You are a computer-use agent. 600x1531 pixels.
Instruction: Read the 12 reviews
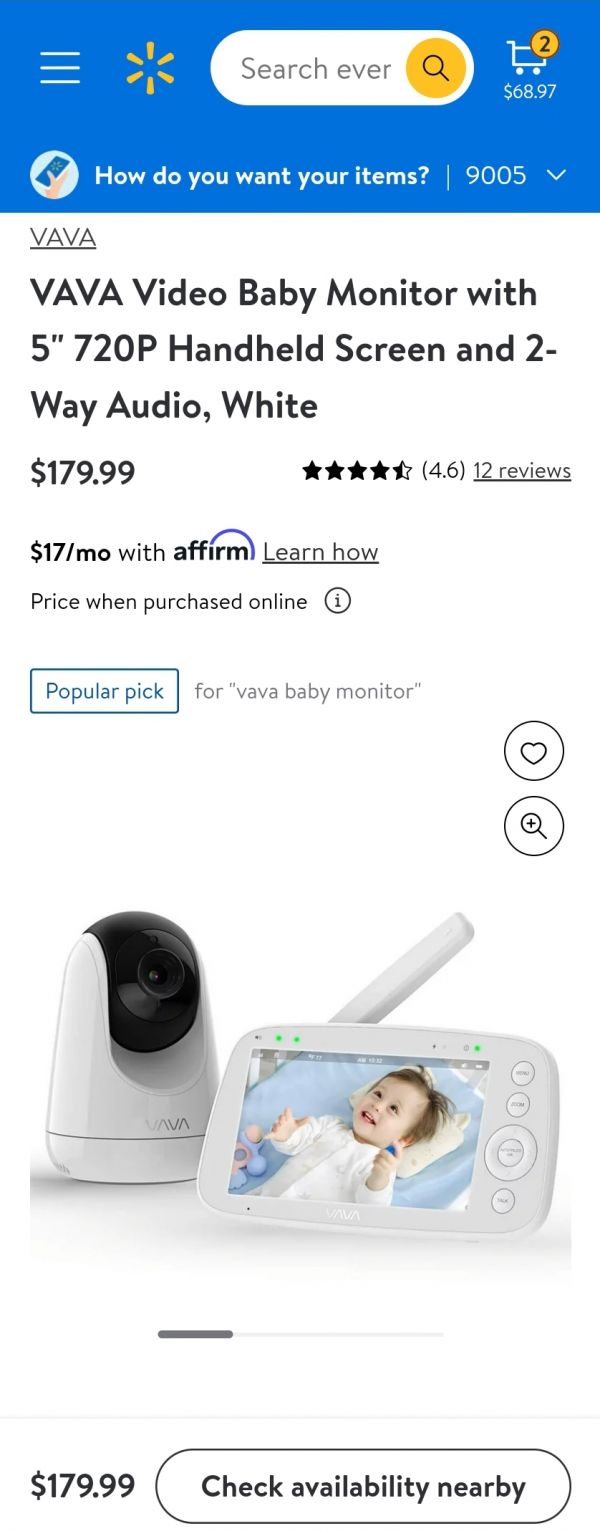(x=521, y=470)
